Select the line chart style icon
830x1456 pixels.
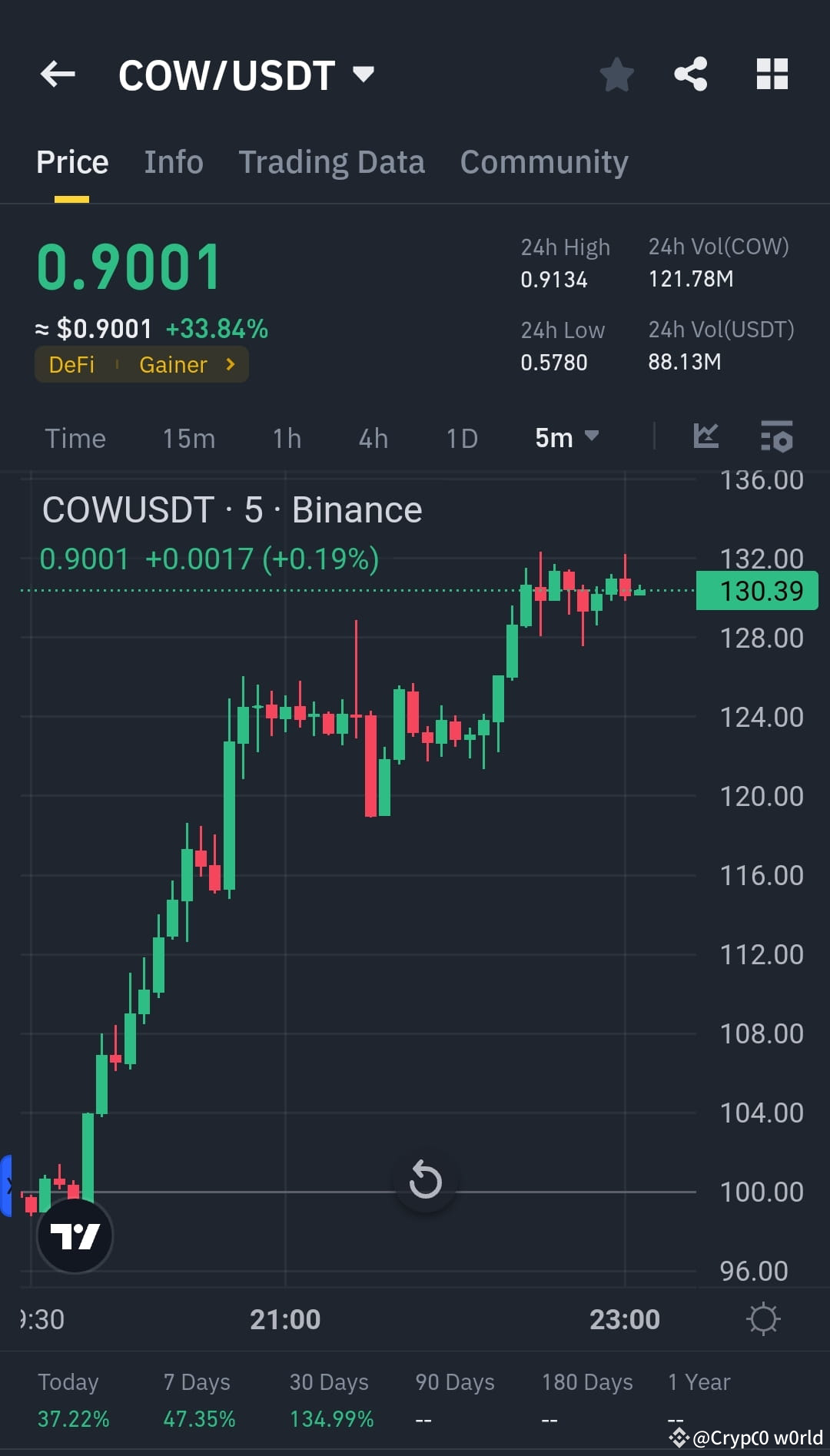(705, 436)
